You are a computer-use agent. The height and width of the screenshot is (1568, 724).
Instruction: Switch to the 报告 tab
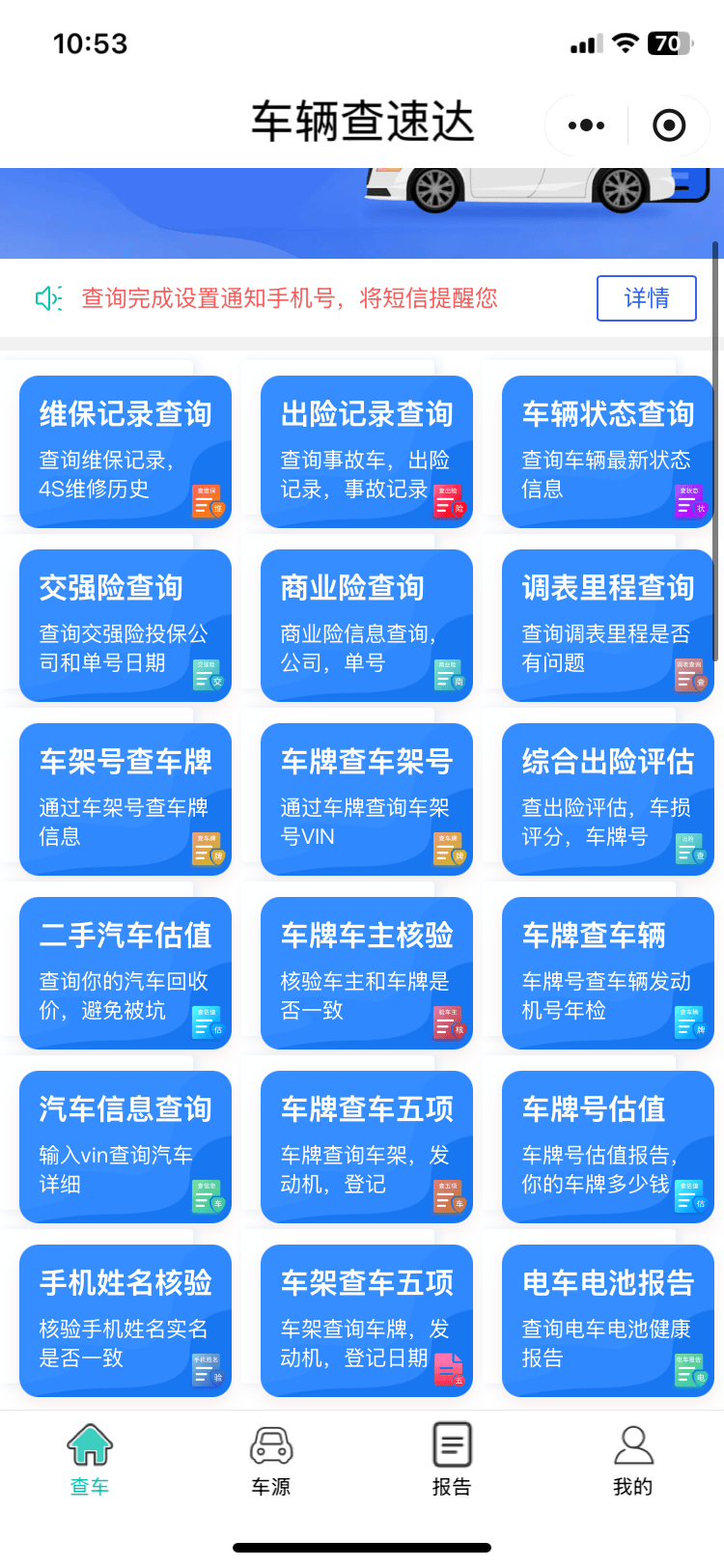pyautogui.click(x=452, y=1459)
